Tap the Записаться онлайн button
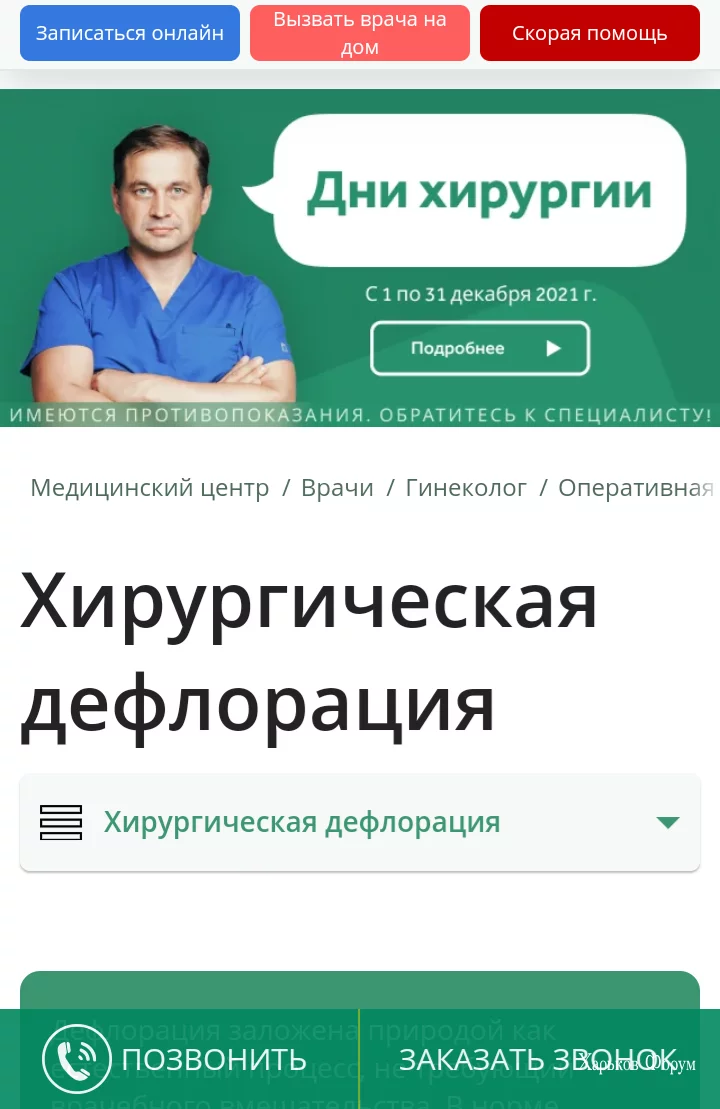The width and height of the screenshot is (720, 1109). pos(130,33)
